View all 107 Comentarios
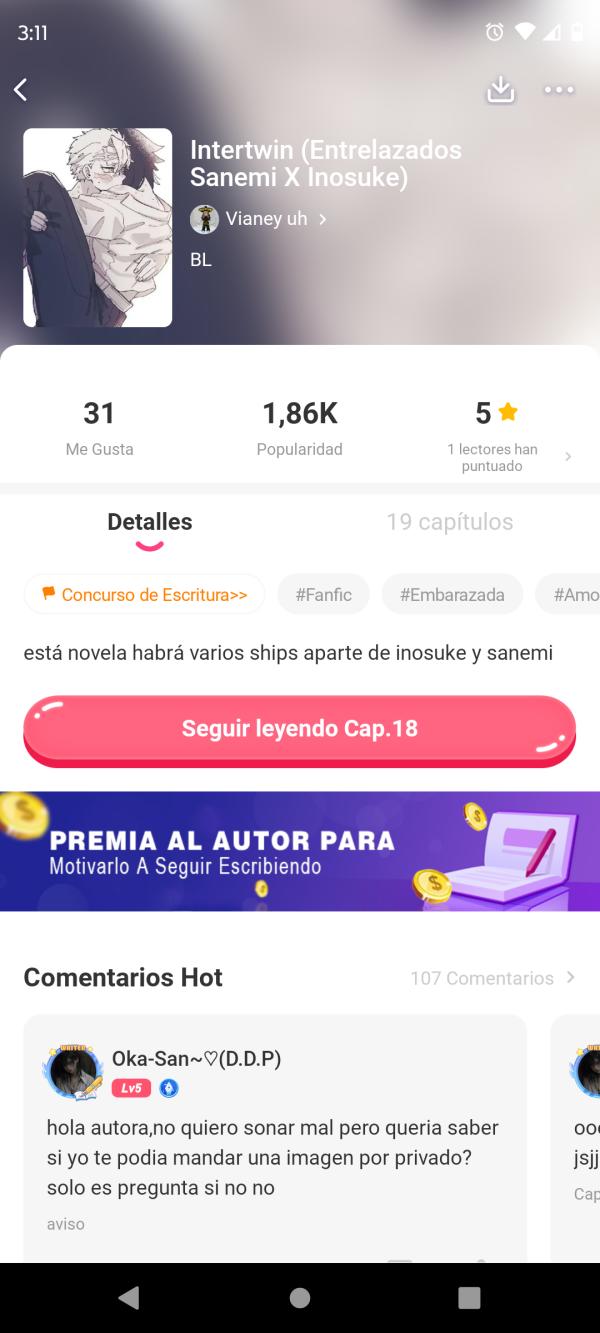Screen dimensions: 600x1333 [x=492, y=978]
